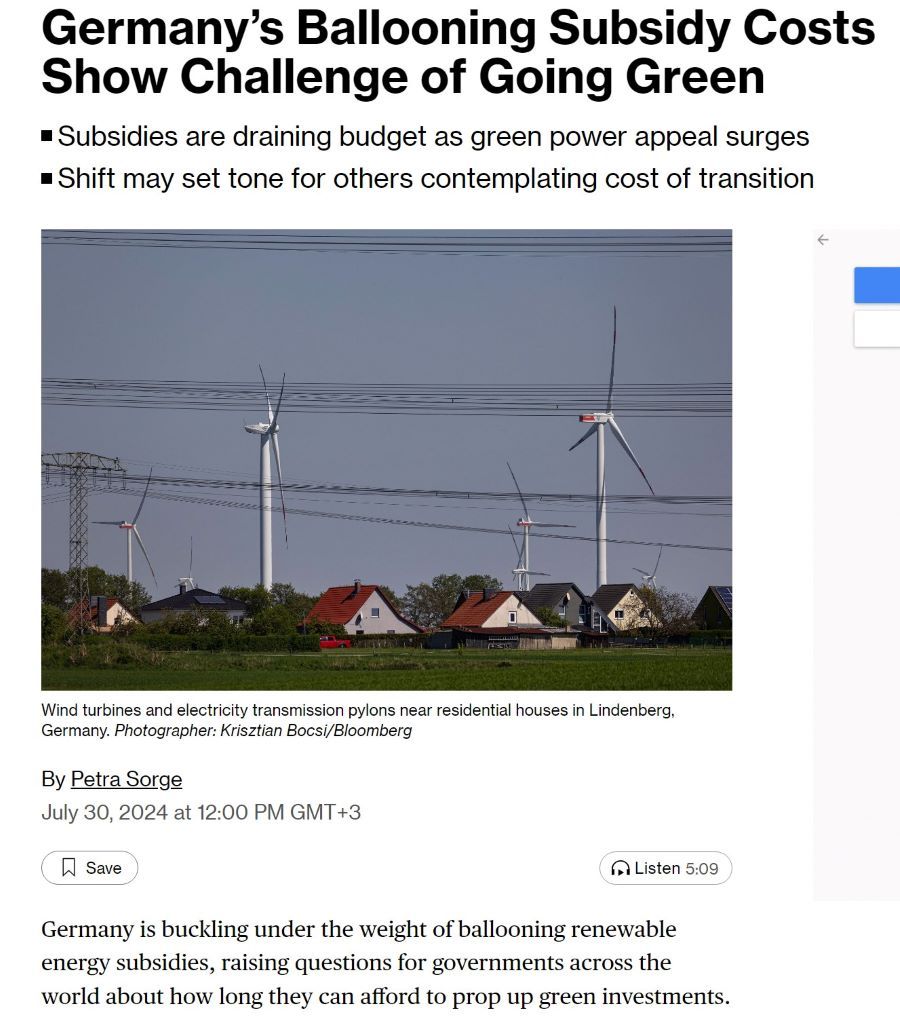
Task: Open the wind turbines article photo
Action: [x=386, y=460]
